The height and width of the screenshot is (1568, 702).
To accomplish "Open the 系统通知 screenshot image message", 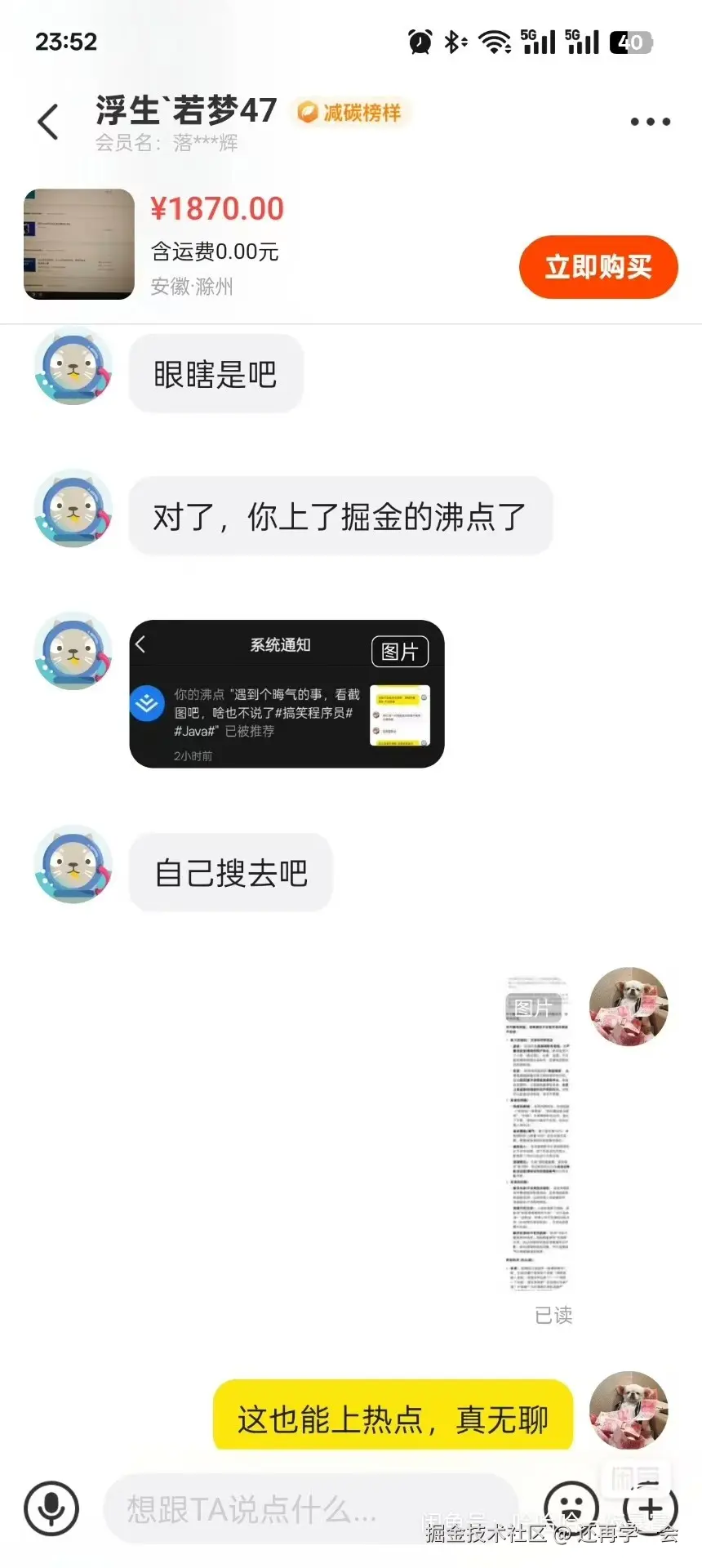I will 287,693.
